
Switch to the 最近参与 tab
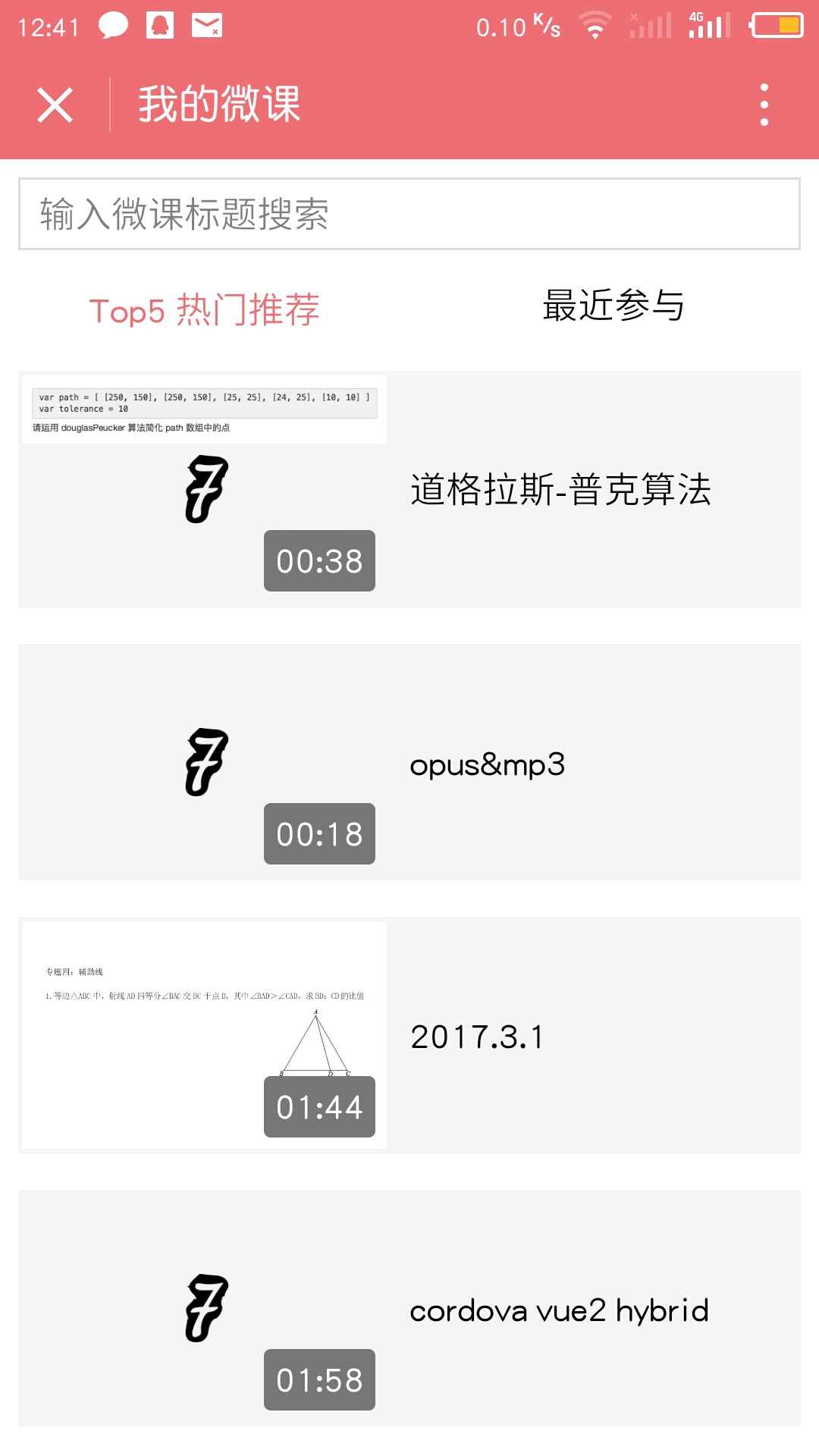click(x=613, y=306)
